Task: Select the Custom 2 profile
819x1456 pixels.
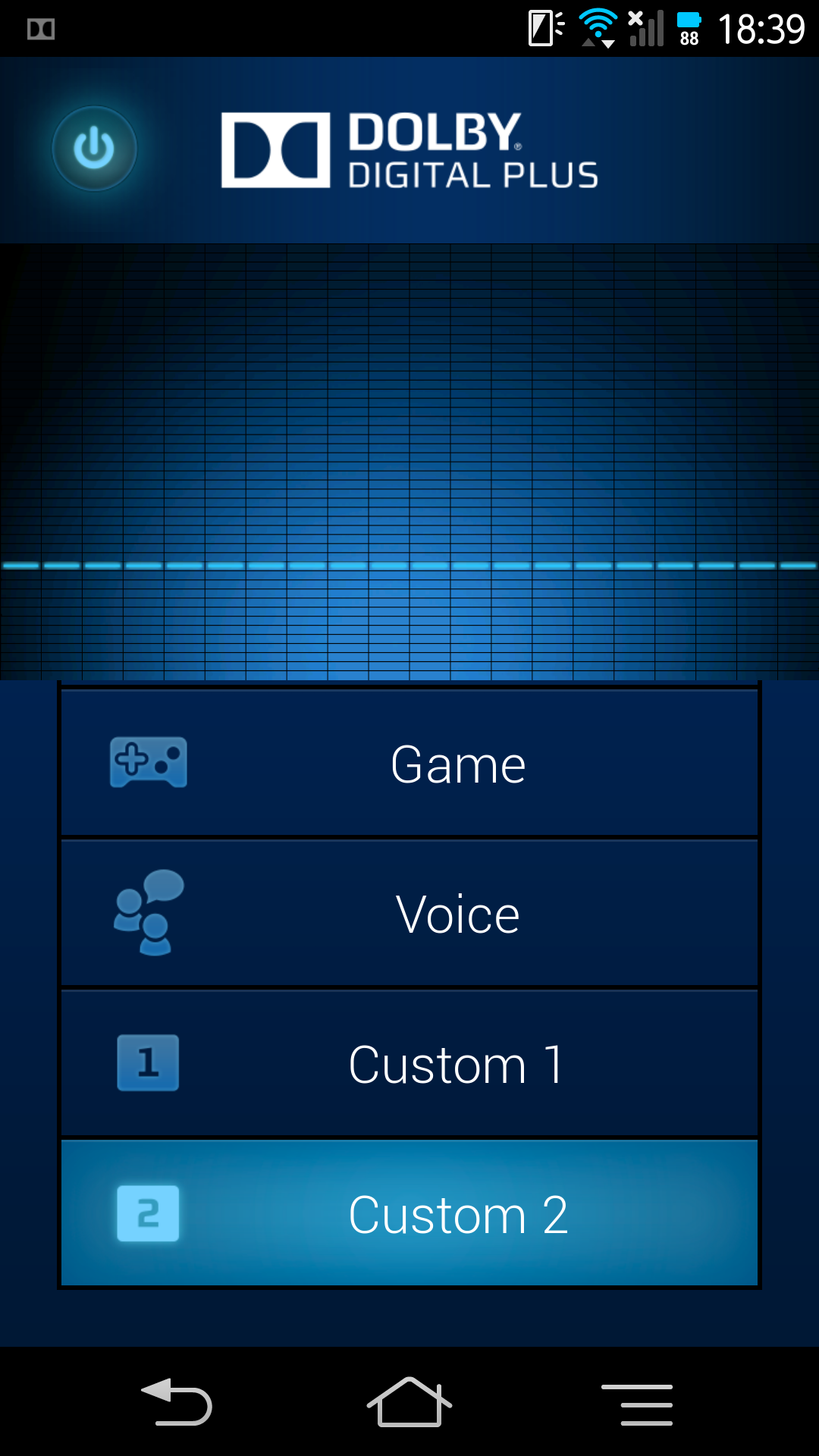Action: [x=409, y=1213]
